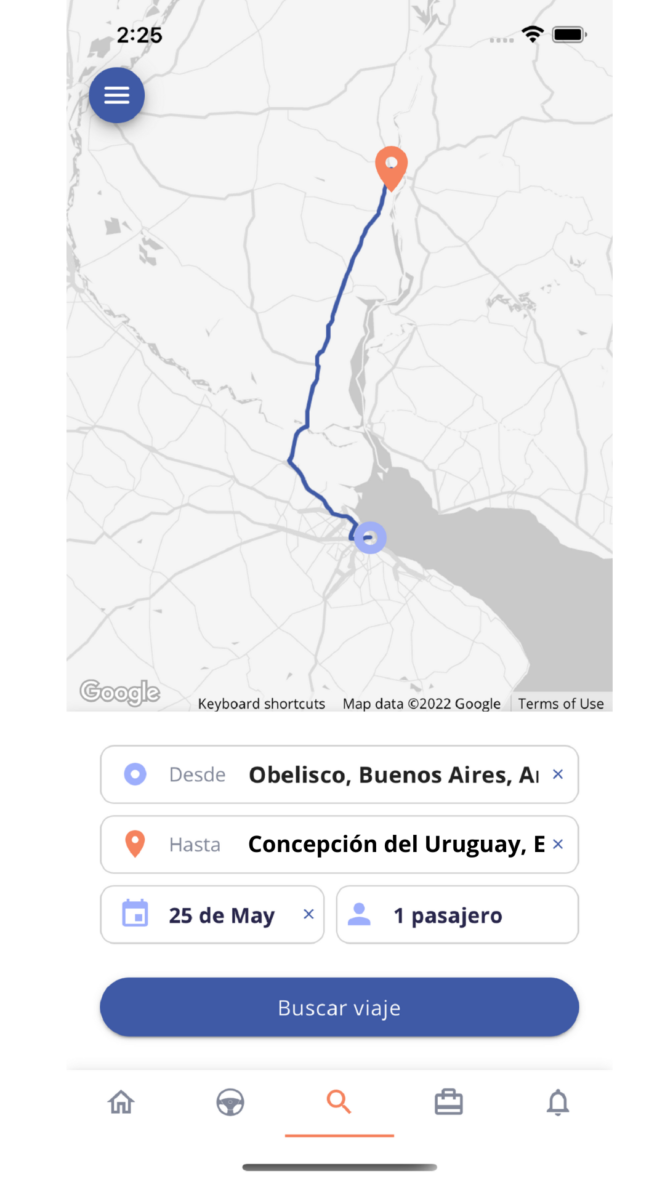The image size is (665, 1182).
Task: Clear the Obelisco origin entry
Action: (557, 774)
